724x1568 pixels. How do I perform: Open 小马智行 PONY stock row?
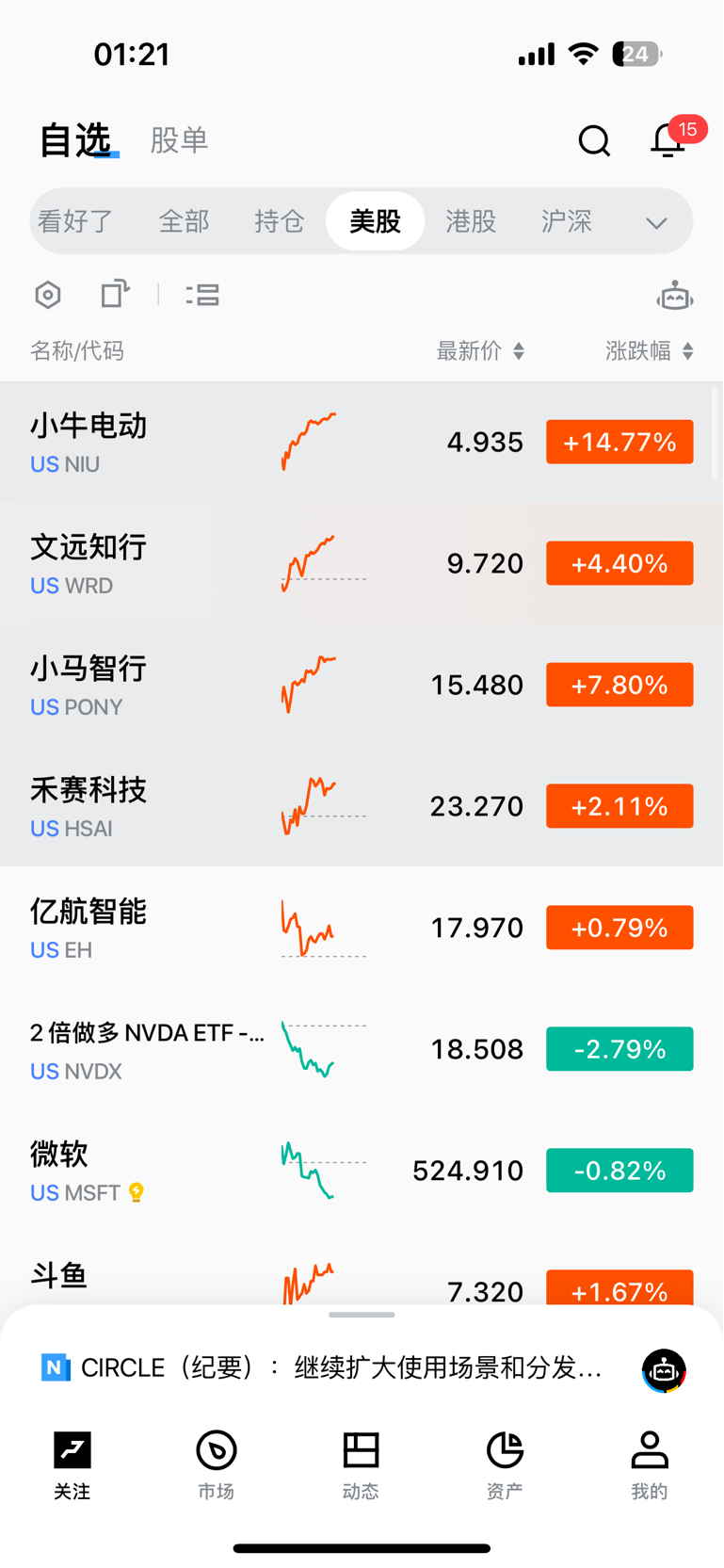(362, 685)
